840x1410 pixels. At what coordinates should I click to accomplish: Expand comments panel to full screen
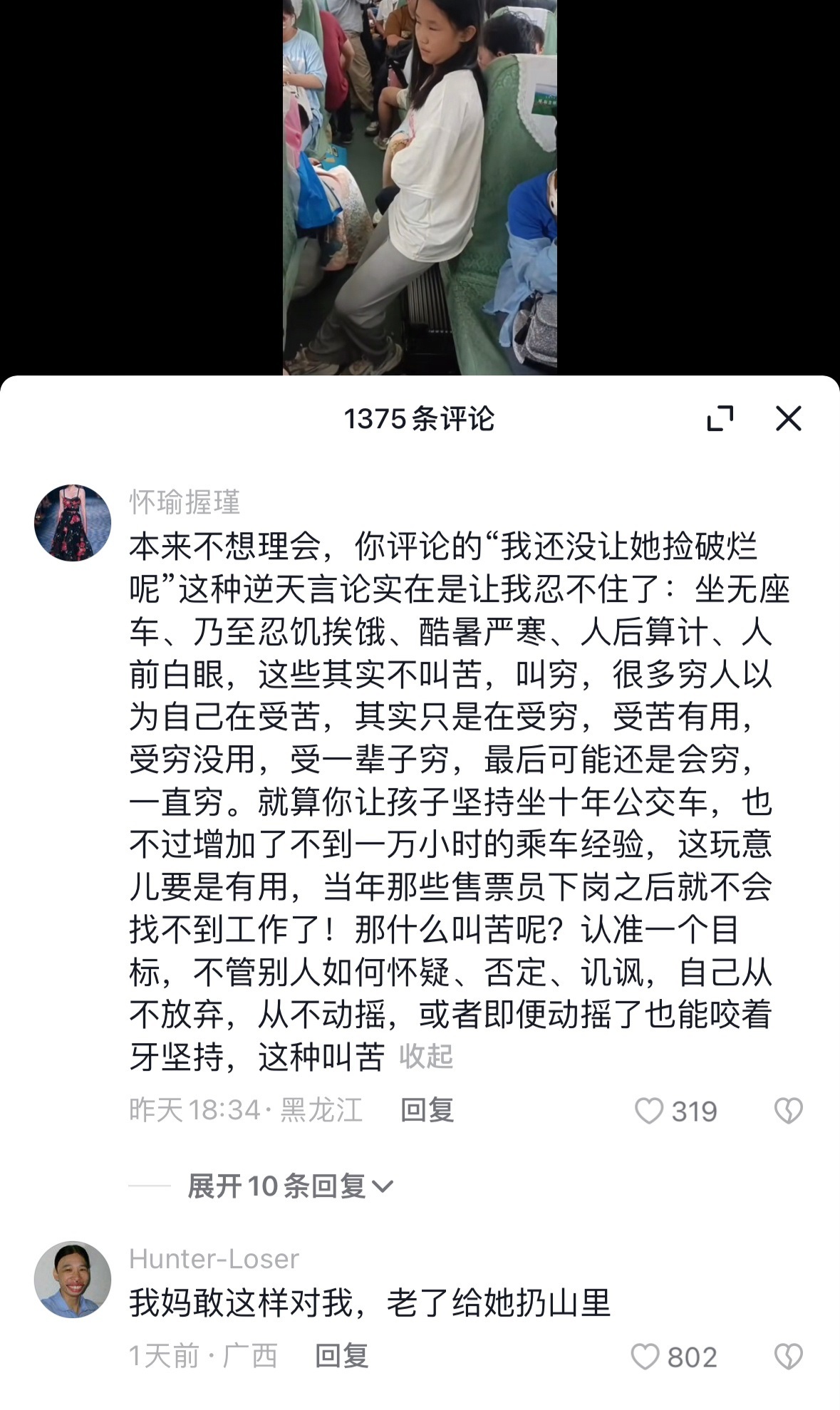[x=720, y=418]
